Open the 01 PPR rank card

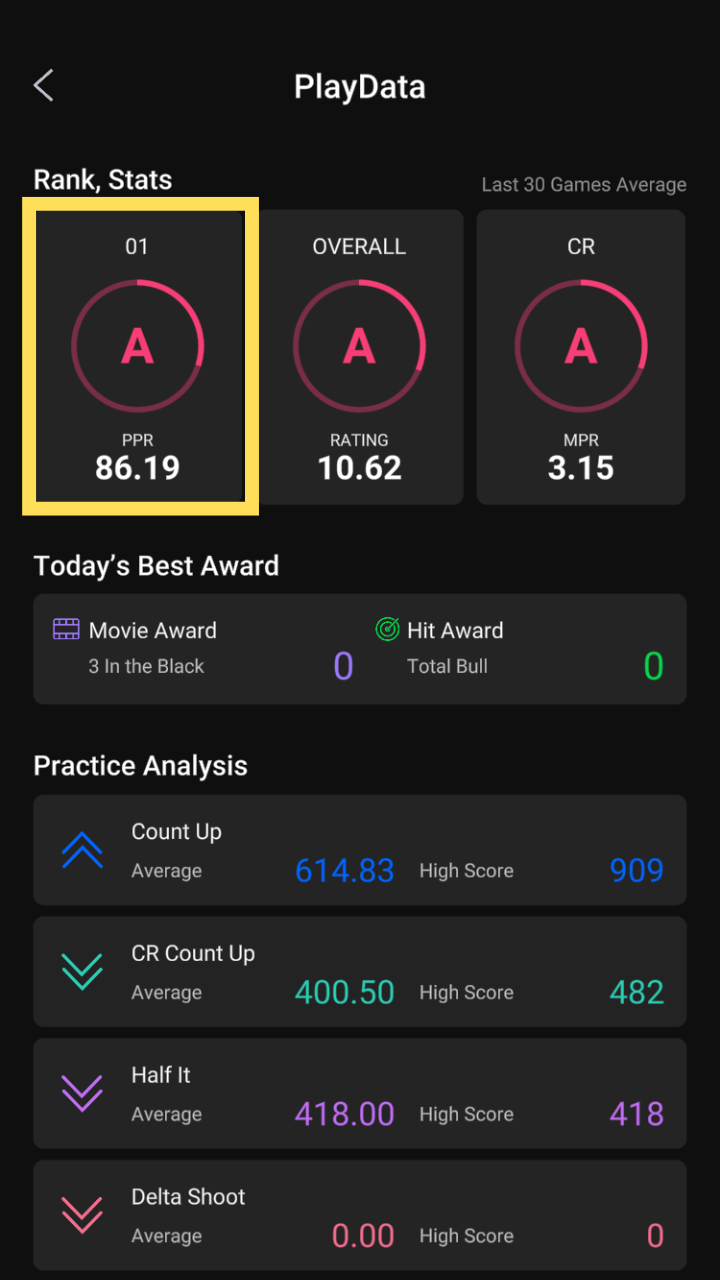tap(138, 357)
